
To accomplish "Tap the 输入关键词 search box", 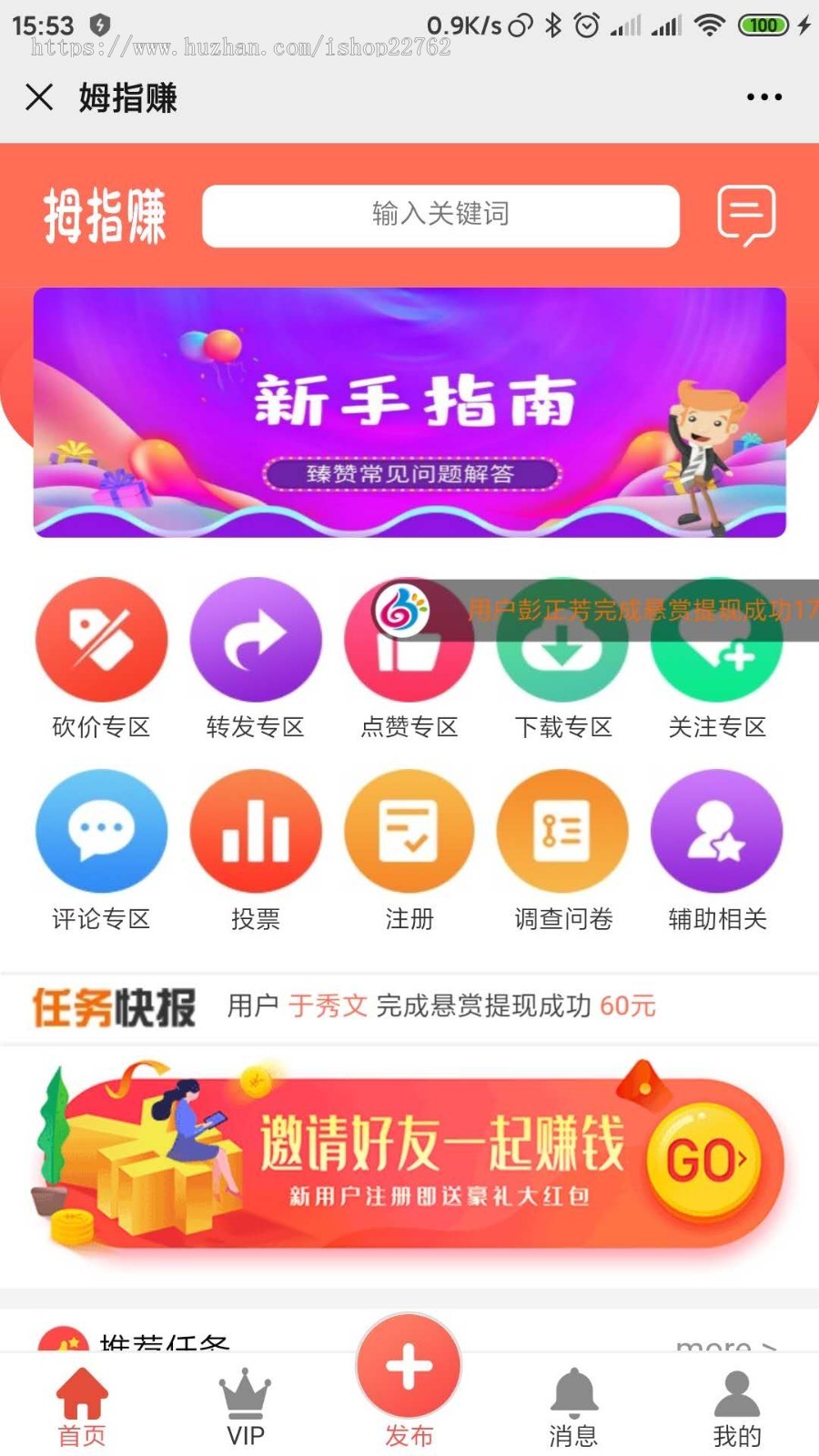I will (x=440, y=216).
